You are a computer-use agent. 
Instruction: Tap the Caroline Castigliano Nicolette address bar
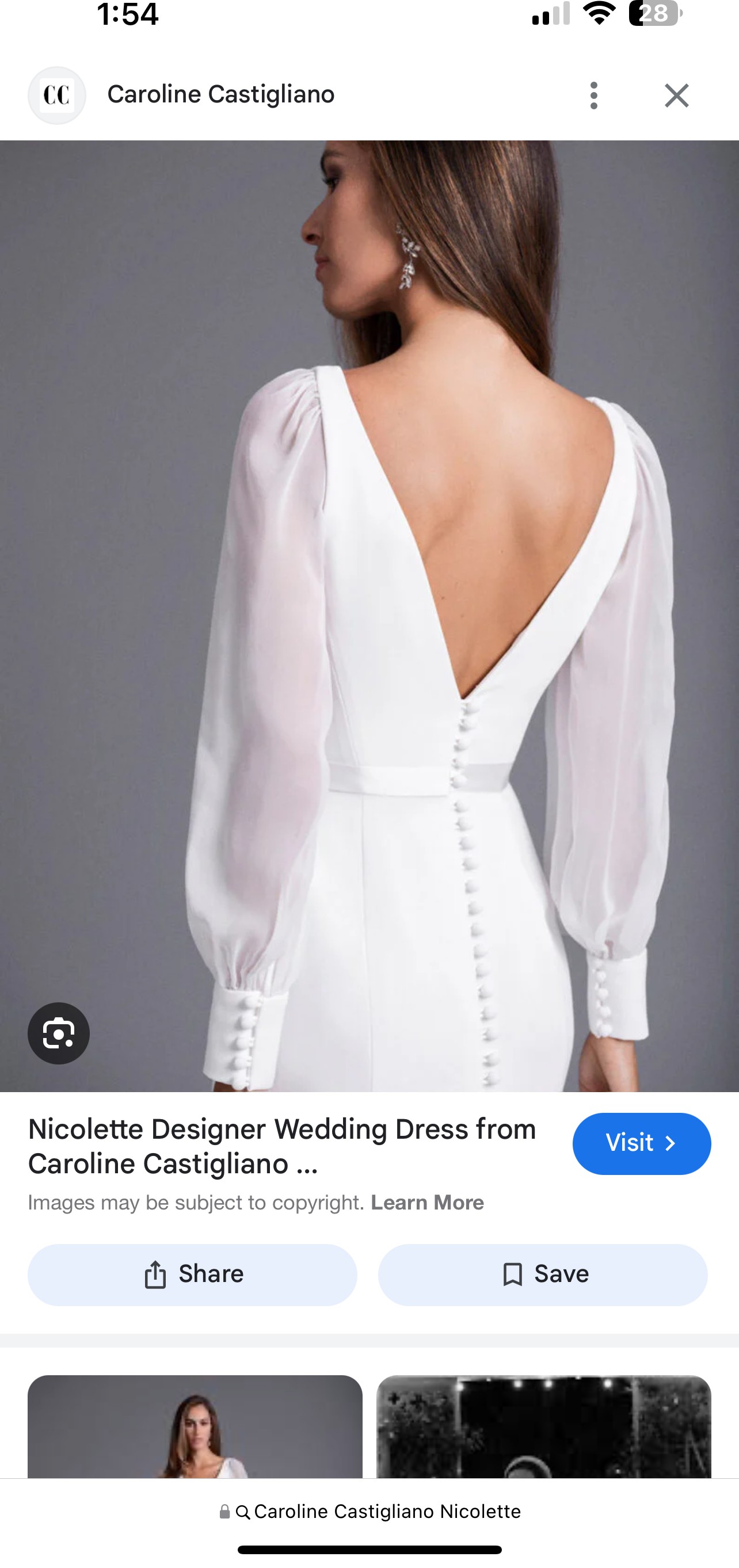pyautogui.click(x=369, y=1512)
